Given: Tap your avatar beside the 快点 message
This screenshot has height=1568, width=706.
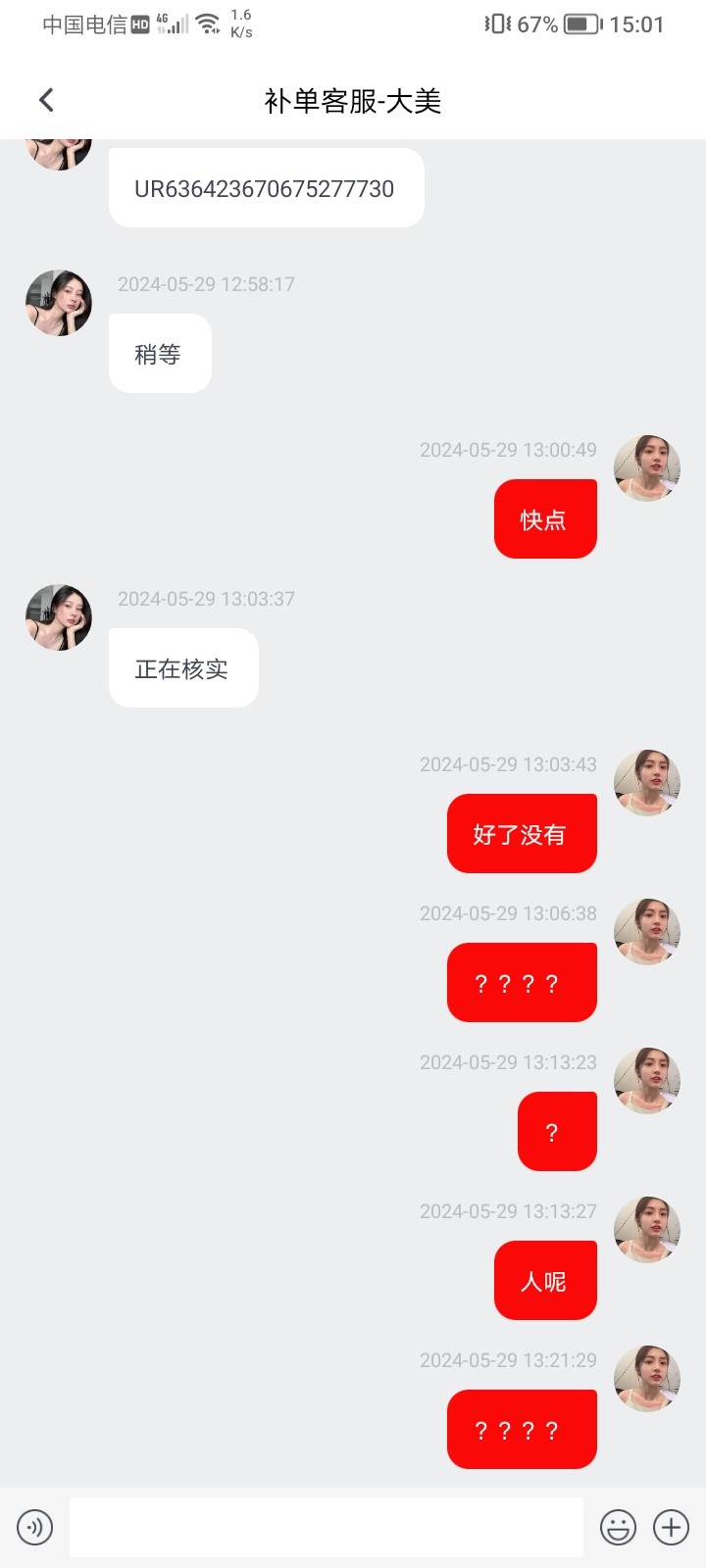Looking at the screenshot, I should pyautogui.click(x=647, y=468).
